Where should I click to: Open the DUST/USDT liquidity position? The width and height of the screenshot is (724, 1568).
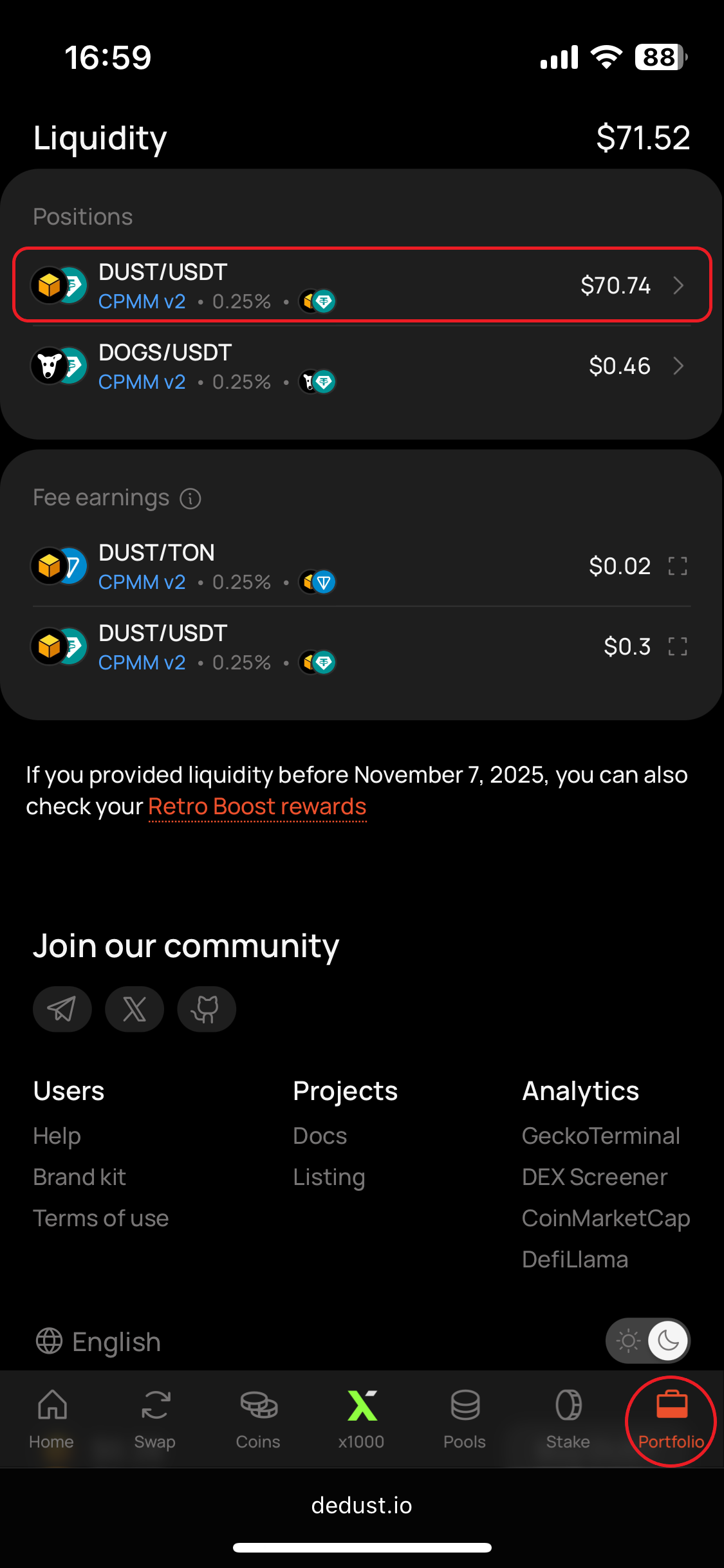point(360,285)
